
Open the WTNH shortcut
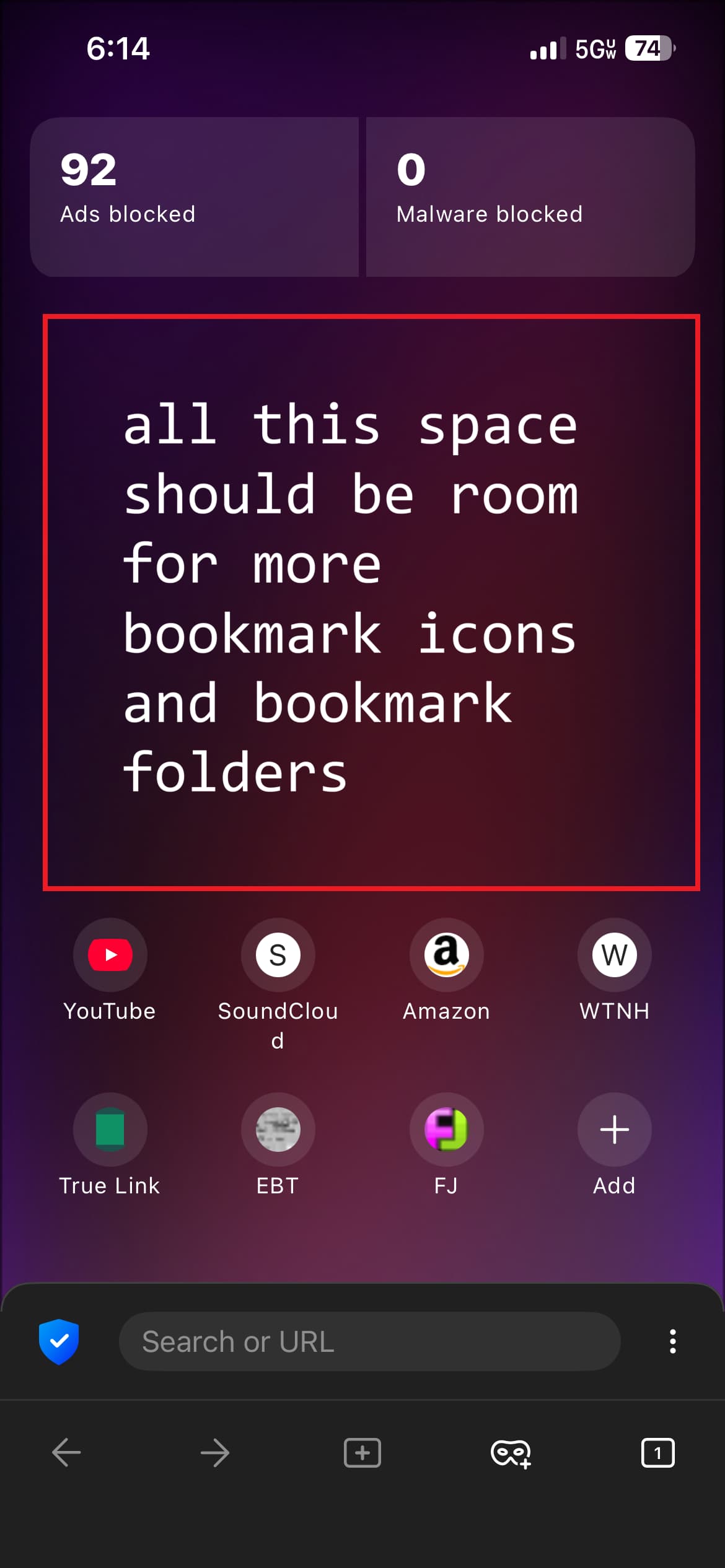(x=614, y=955)
